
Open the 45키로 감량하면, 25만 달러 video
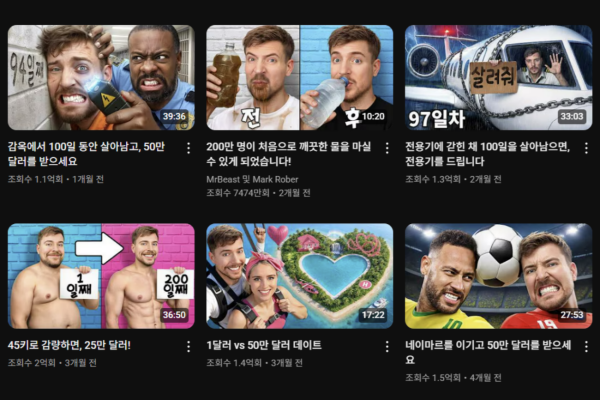[100, 276]
